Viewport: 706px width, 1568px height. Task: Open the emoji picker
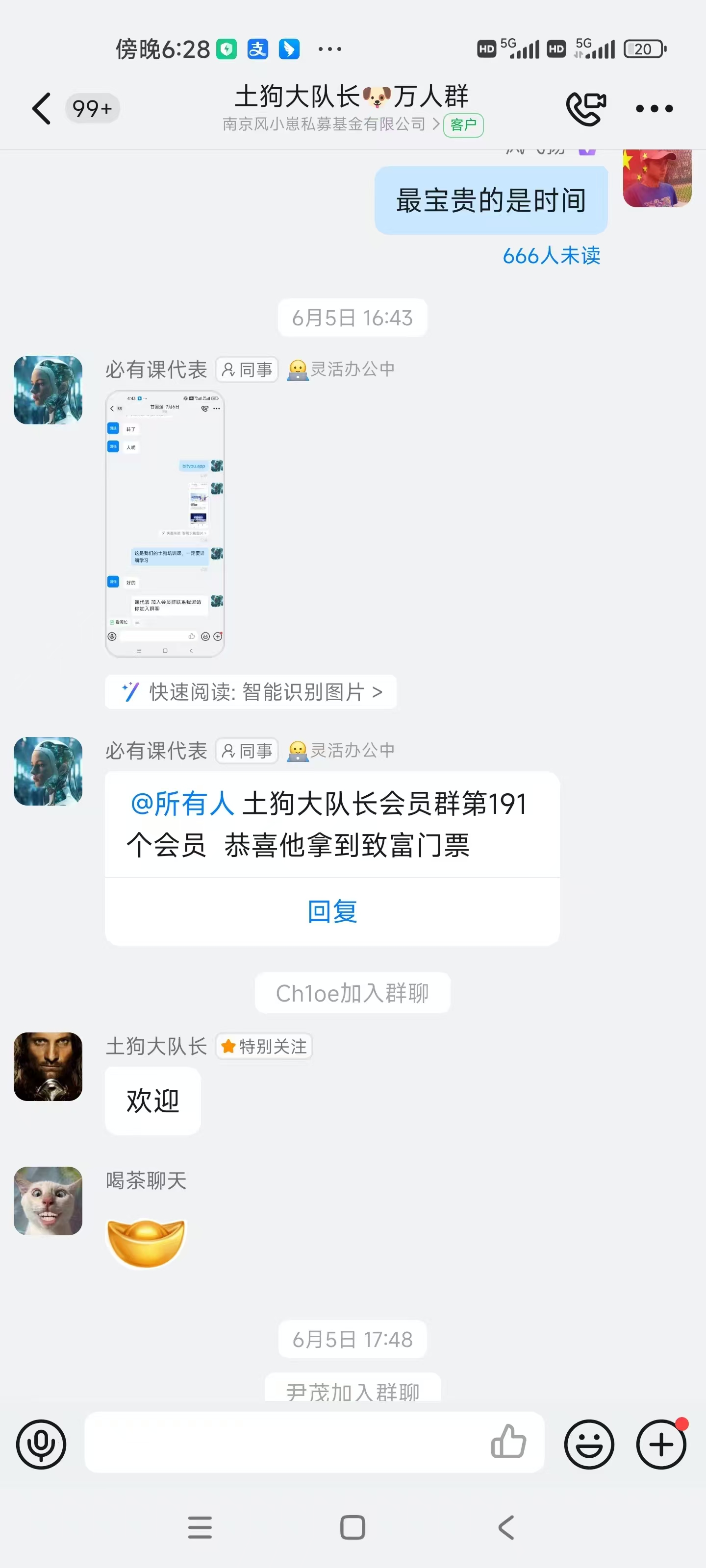(x=588, y=1444)
